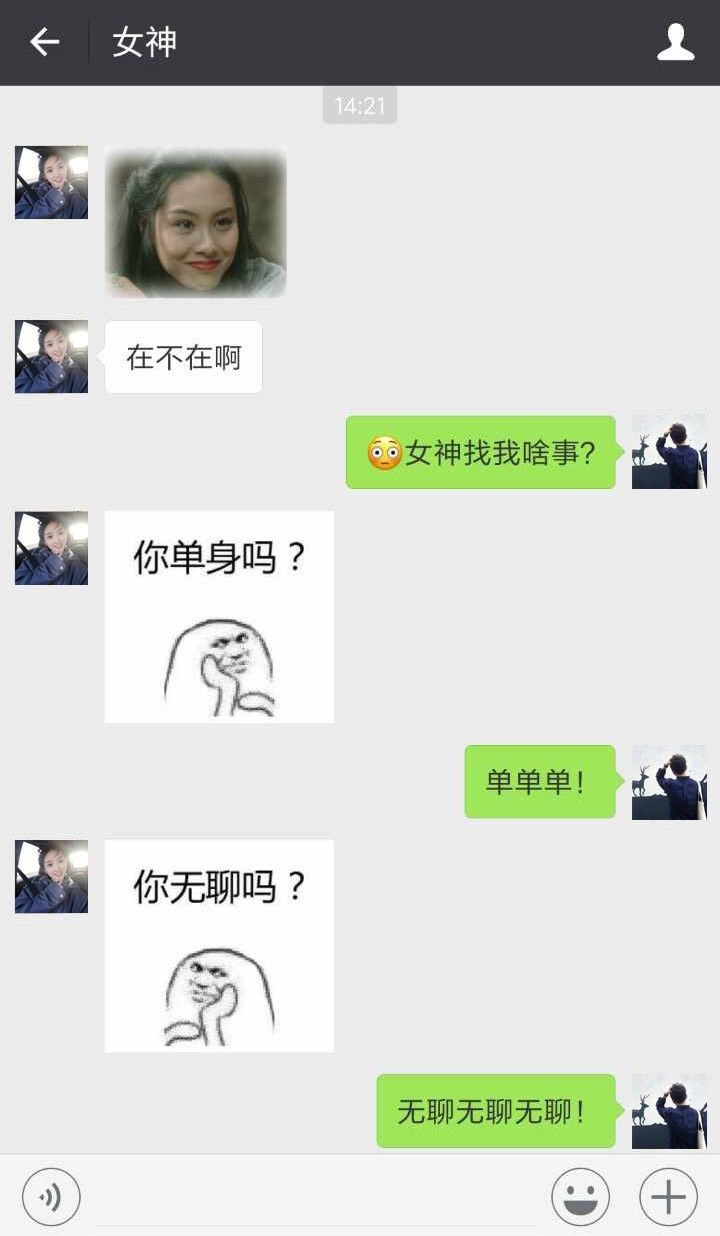View the woman's smiling photo message
The image size is (720, 1236).
[196, 222]
